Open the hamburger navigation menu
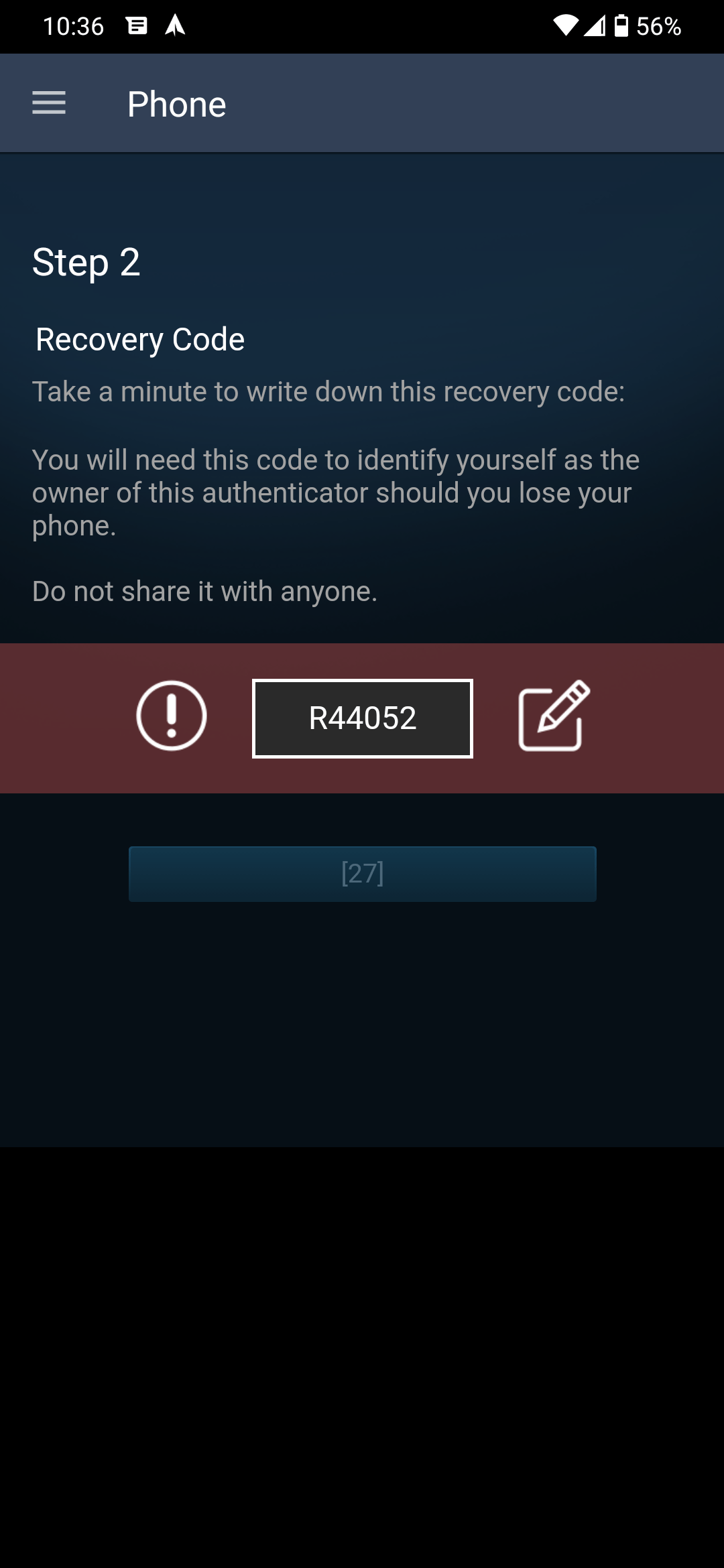This screenshot has width=724, height=1568. click(49, 103)
